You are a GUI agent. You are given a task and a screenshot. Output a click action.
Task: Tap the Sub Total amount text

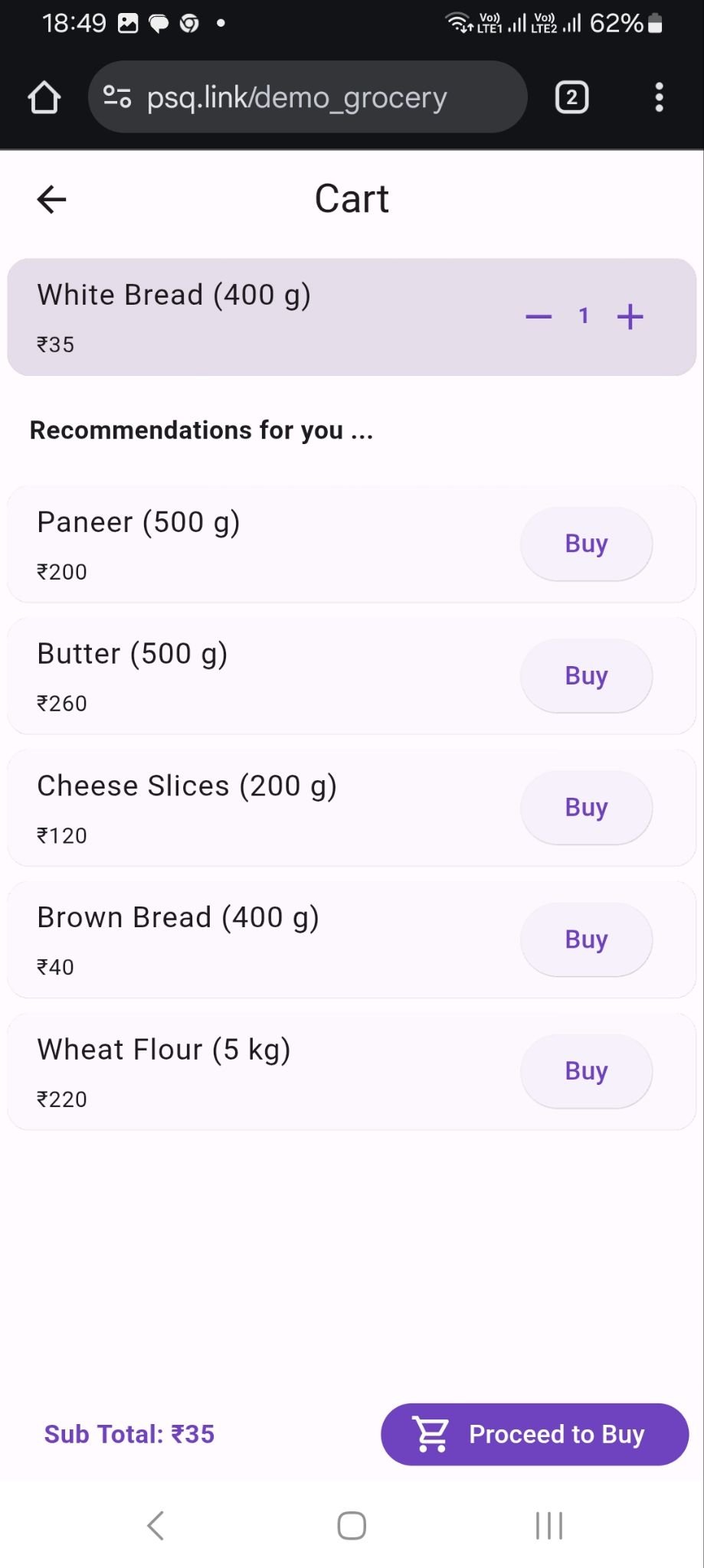[x=129, y=1433]
